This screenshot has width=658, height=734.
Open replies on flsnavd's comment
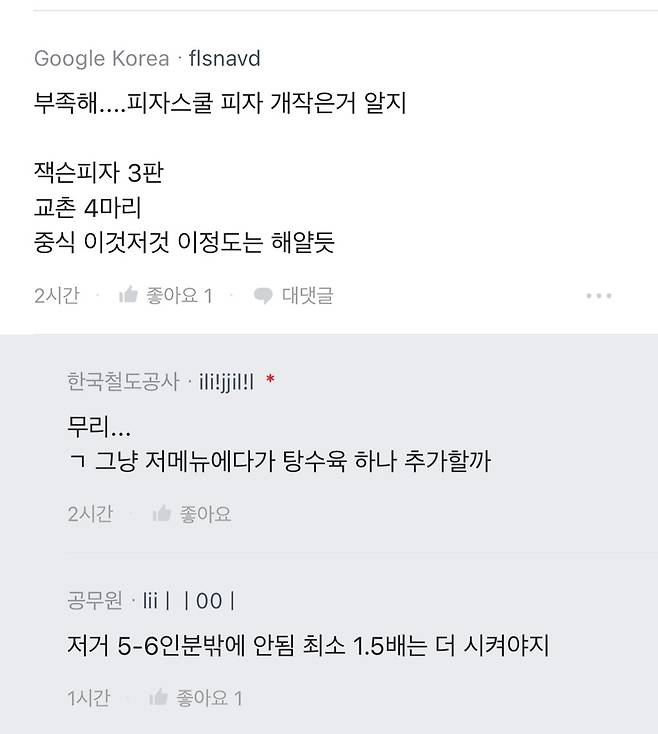tap(293, 295)
